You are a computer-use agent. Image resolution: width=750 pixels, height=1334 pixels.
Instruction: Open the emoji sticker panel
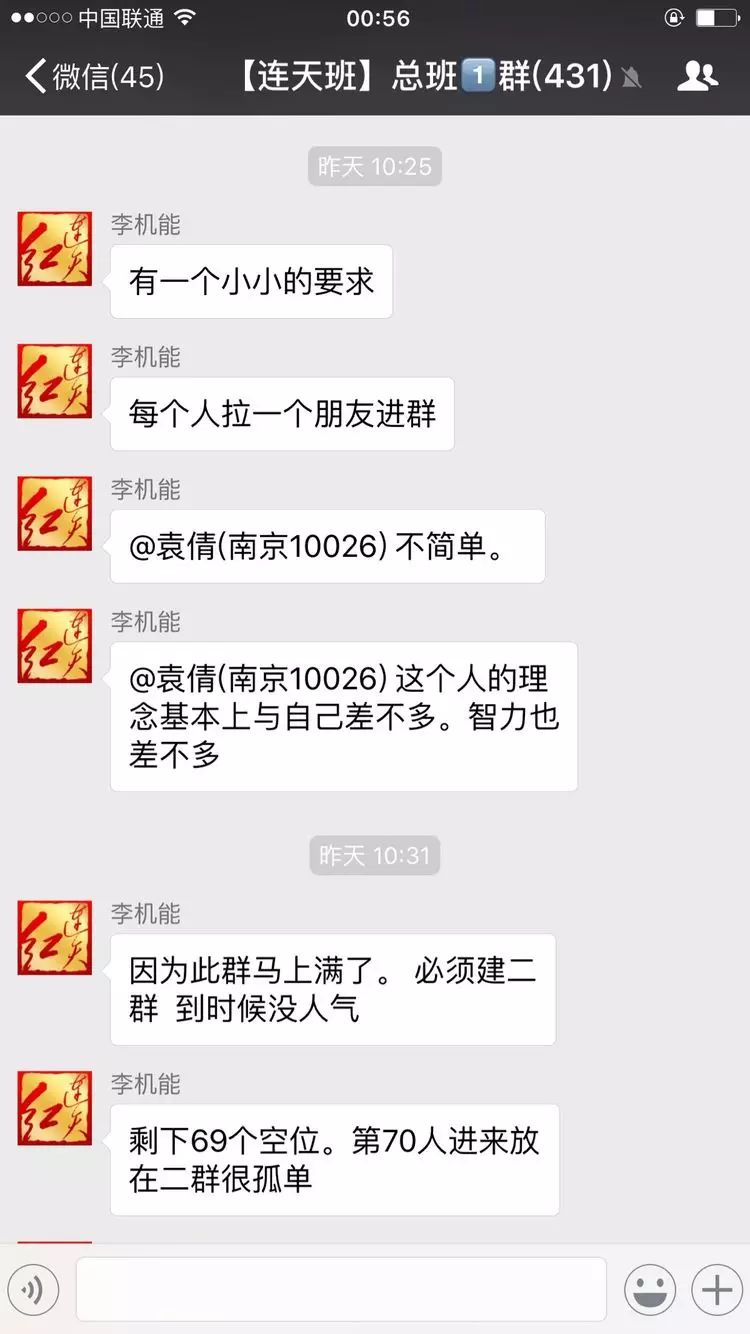[x=650, y=1290]
